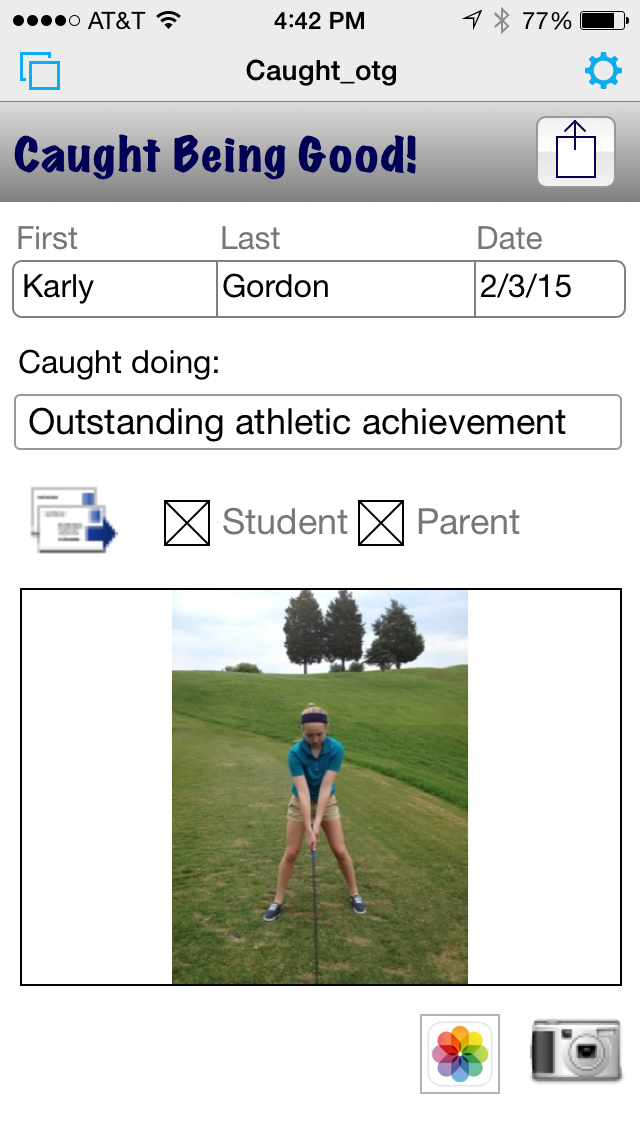The image size is (640, 1136).
Task: Tap the share export button
Action: click(x=575, y=152)
